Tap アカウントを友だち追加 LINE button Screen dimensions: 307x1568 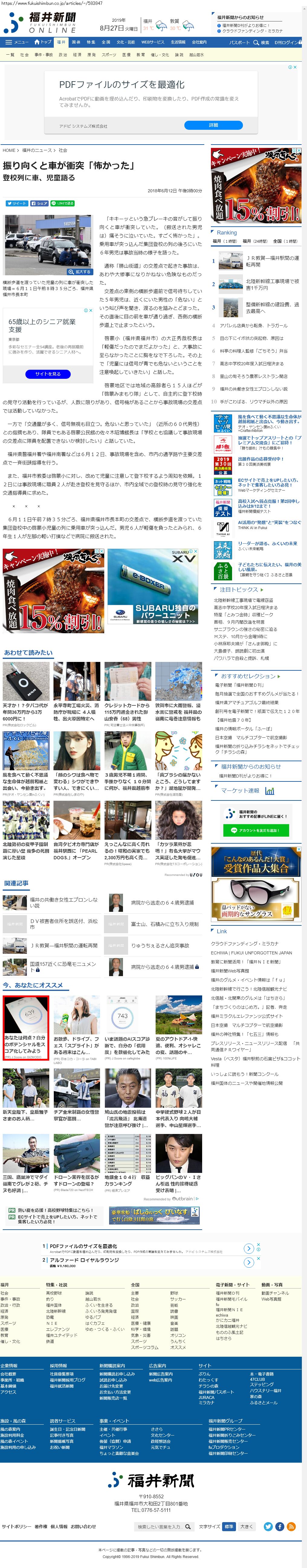[x=256, y=830]
